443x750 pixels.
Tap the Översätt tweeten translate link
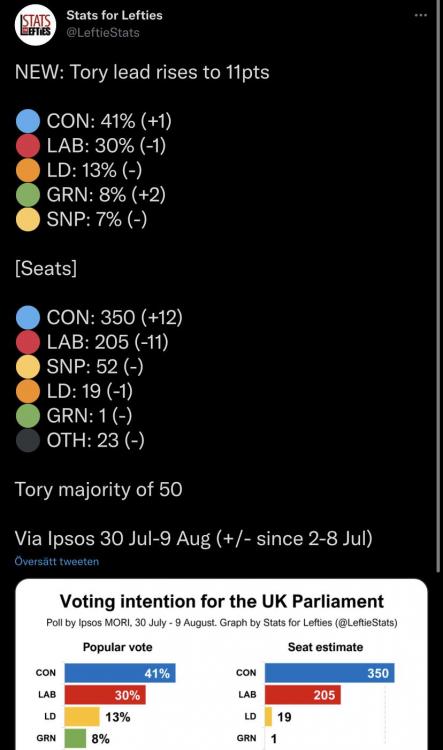(x=57, y=561)
